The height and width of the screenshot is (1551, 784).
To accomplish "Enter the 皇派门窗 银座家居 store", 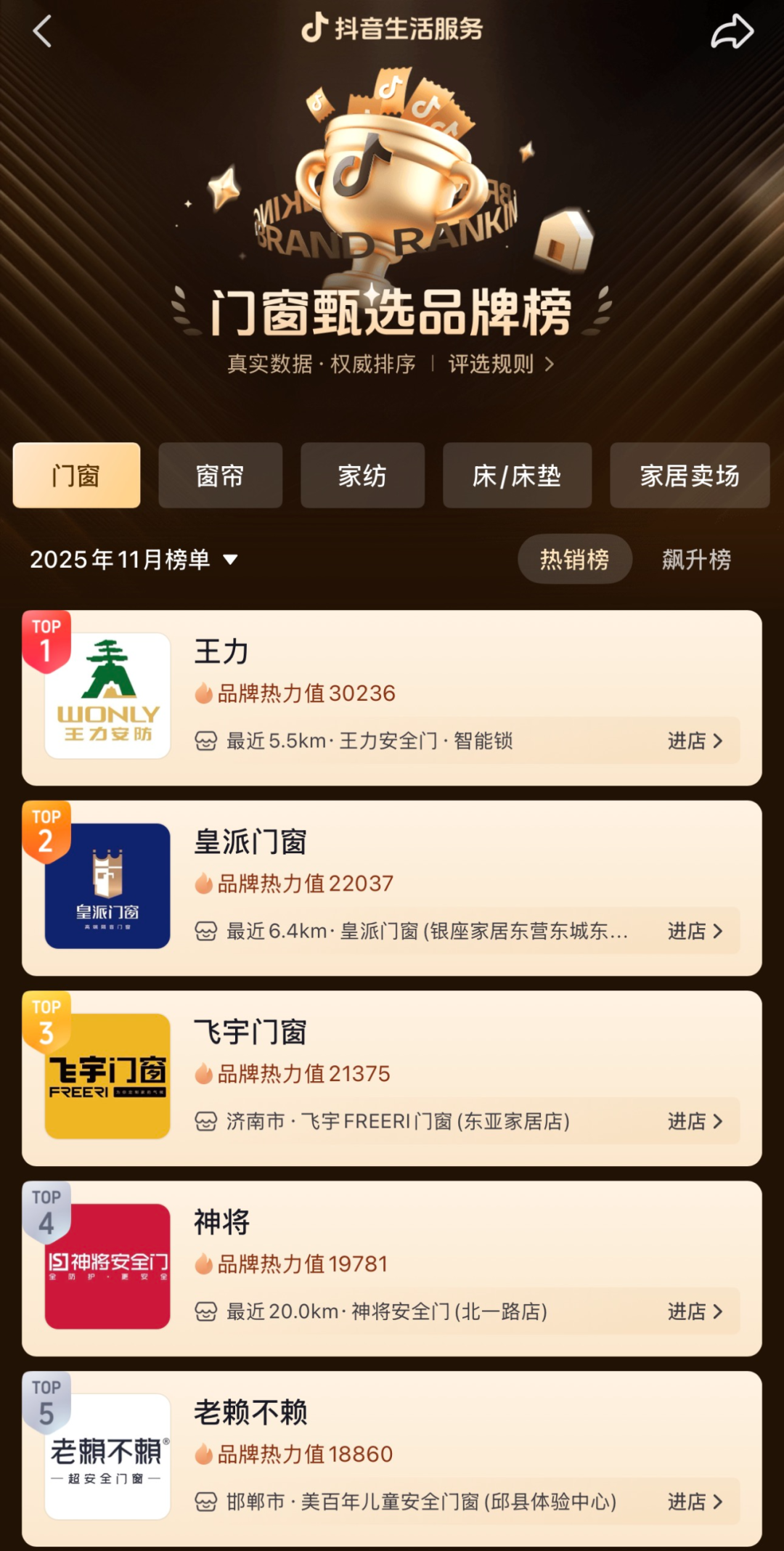I will [694, 931].
